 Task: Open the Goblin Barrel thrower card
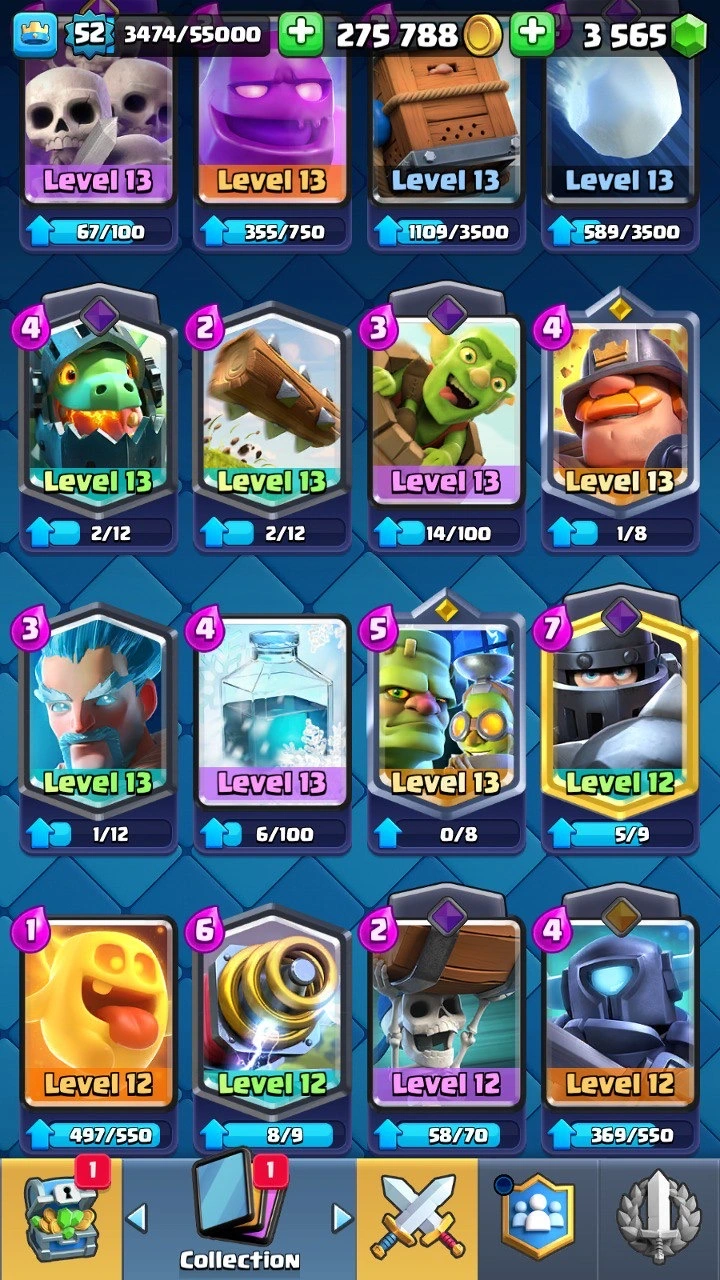click(x=446, y=410)
